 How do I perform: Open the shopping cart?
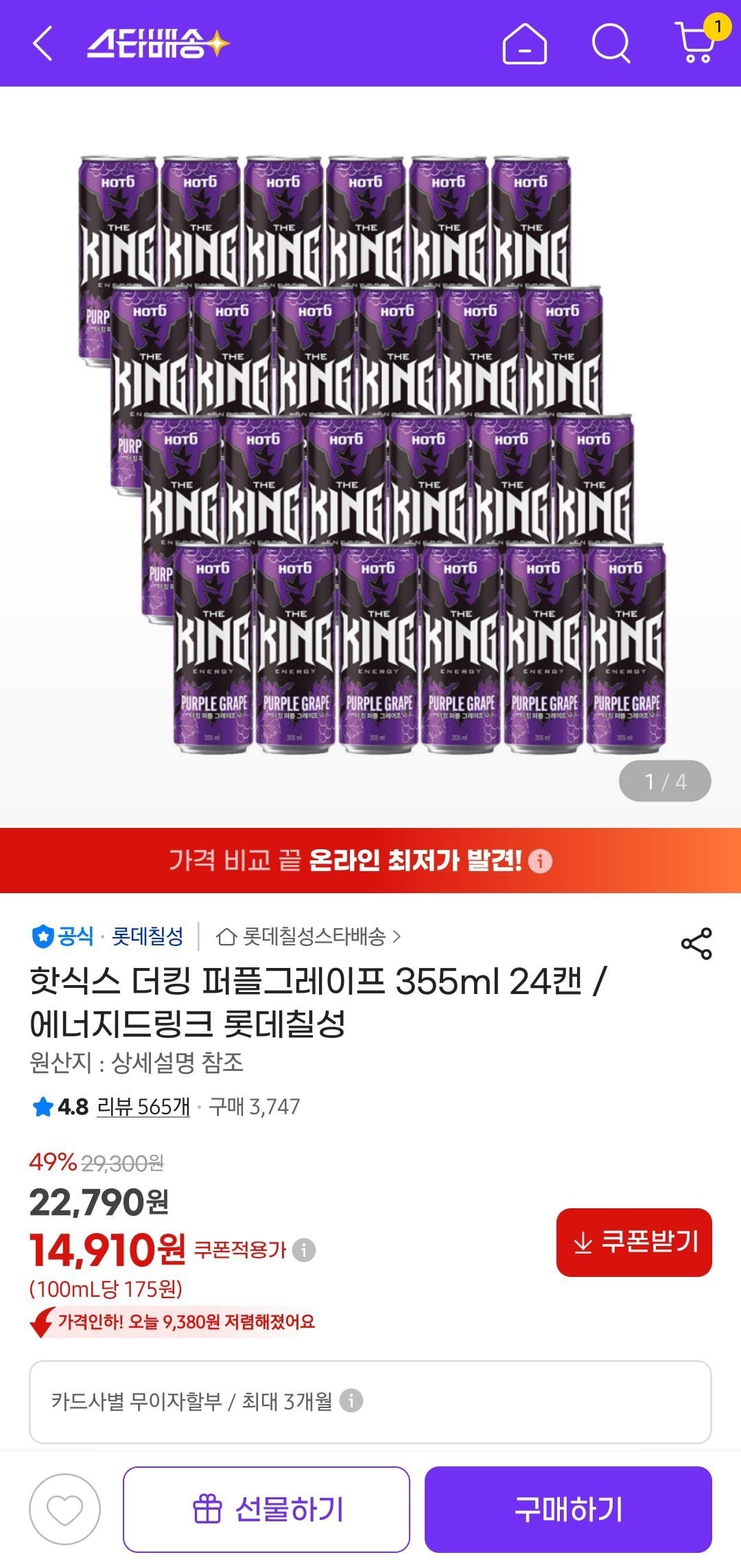pyautogui.click(x=696, y=43)
